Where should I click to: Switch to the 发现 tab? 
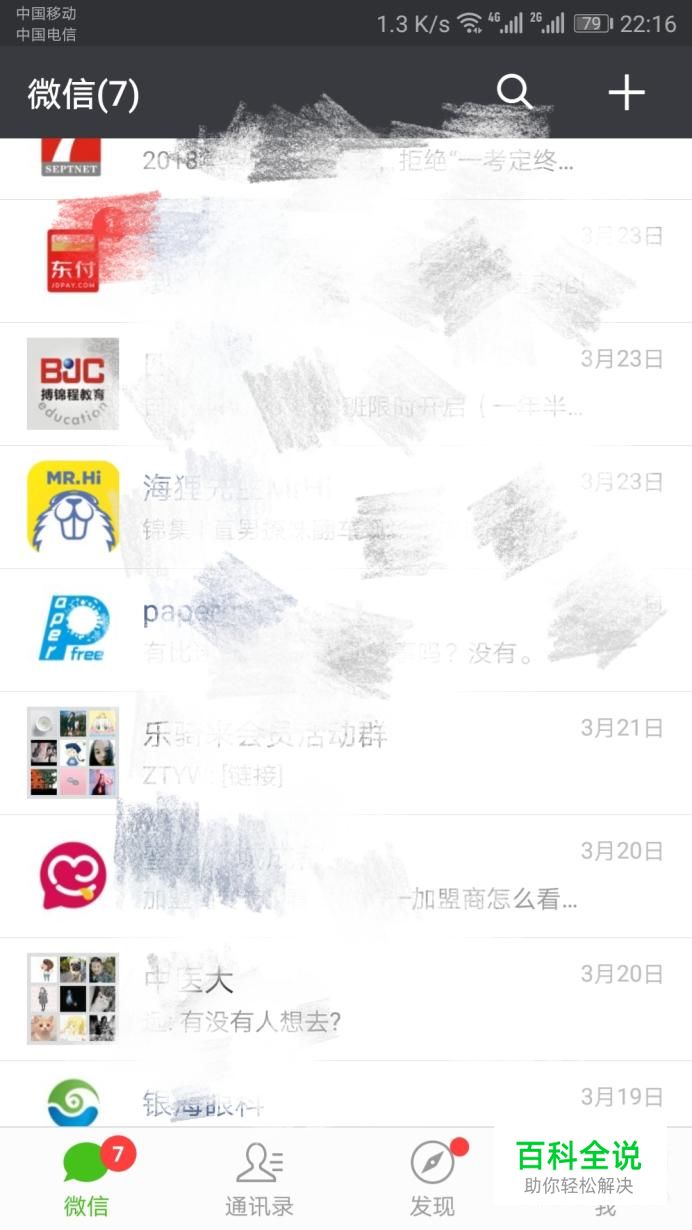(x=432, y=1179)
